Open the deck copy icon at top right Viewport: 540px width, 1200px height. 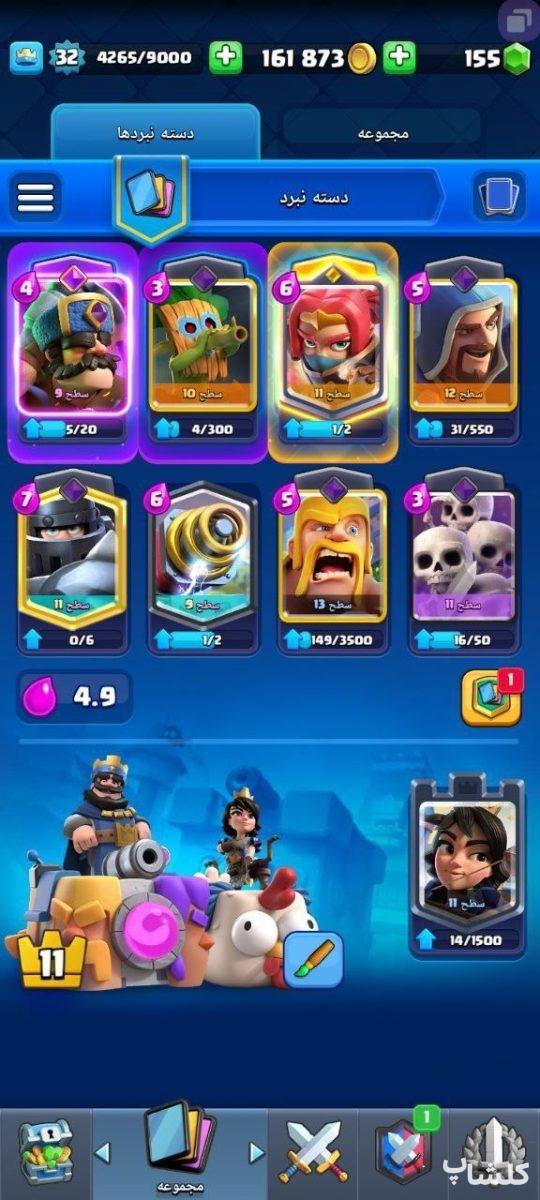tap(497, 197)
